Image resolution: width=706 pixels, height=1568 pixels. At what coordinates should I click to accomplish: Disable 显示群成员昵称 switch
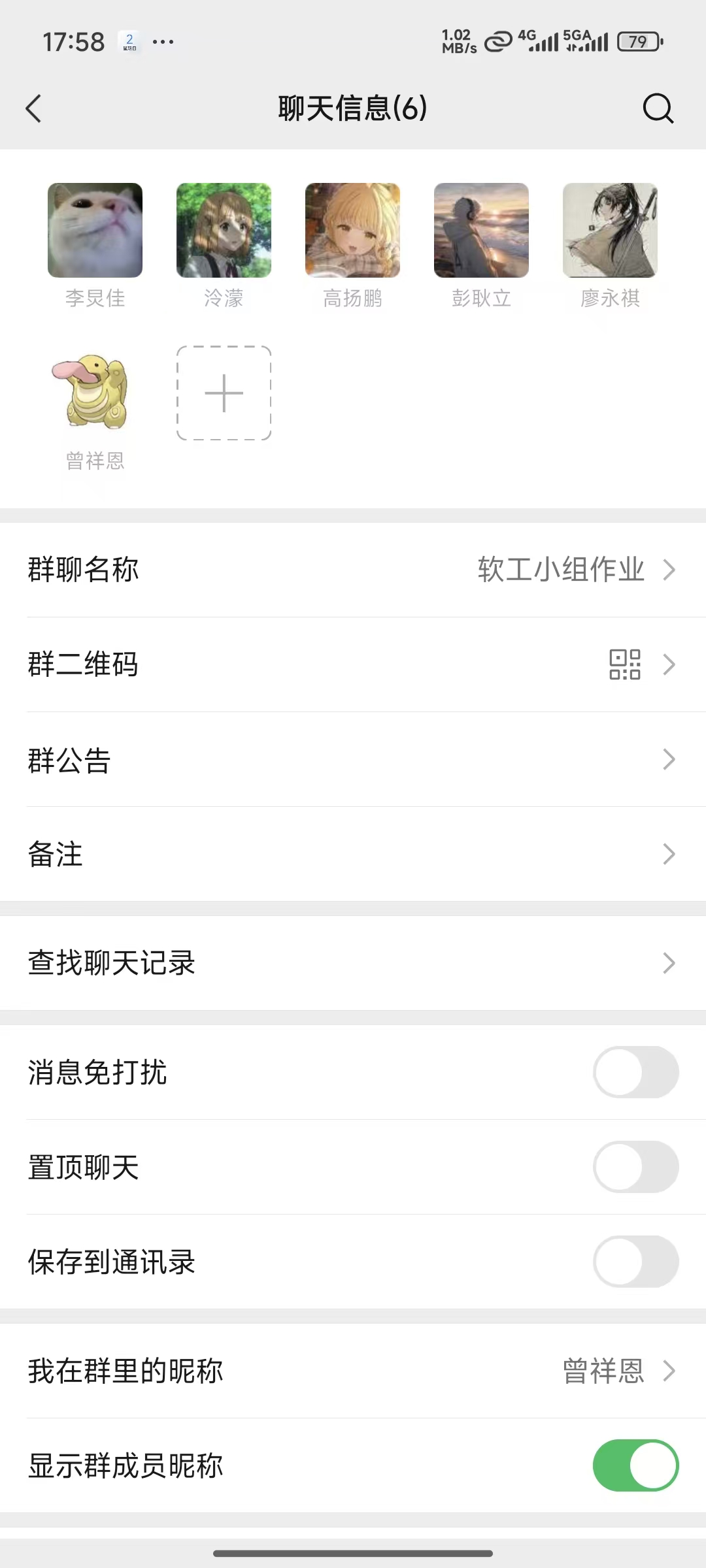tap(635, 1465)
